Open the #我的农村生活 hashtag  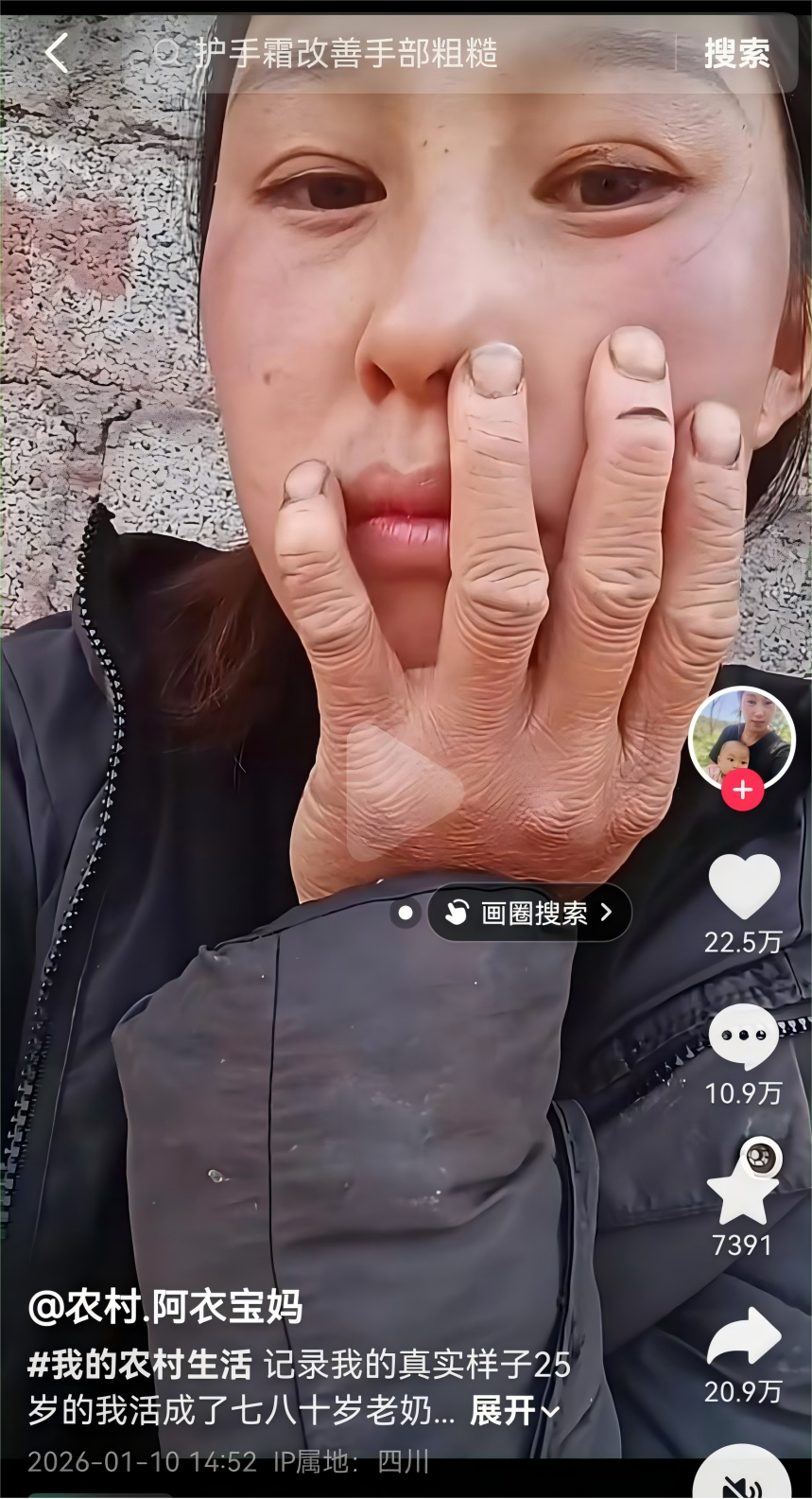pos(140,1365)
